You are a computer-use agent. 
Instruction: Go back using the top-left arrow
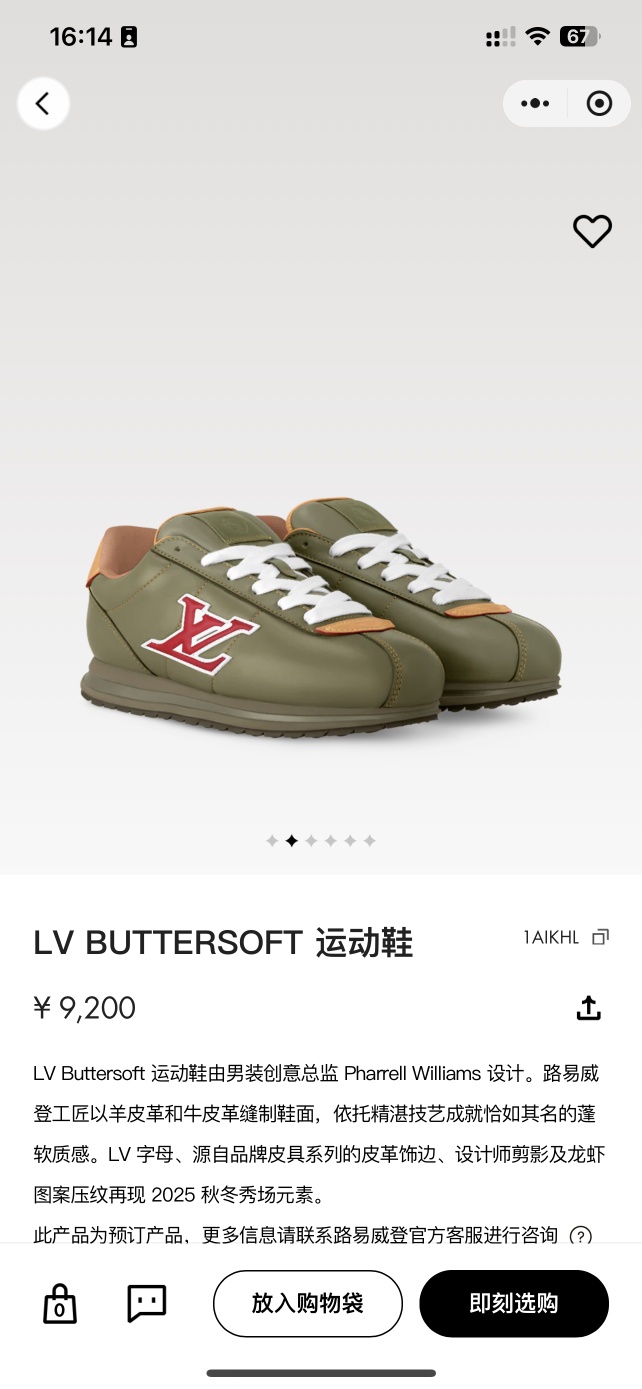pos(43,103)
